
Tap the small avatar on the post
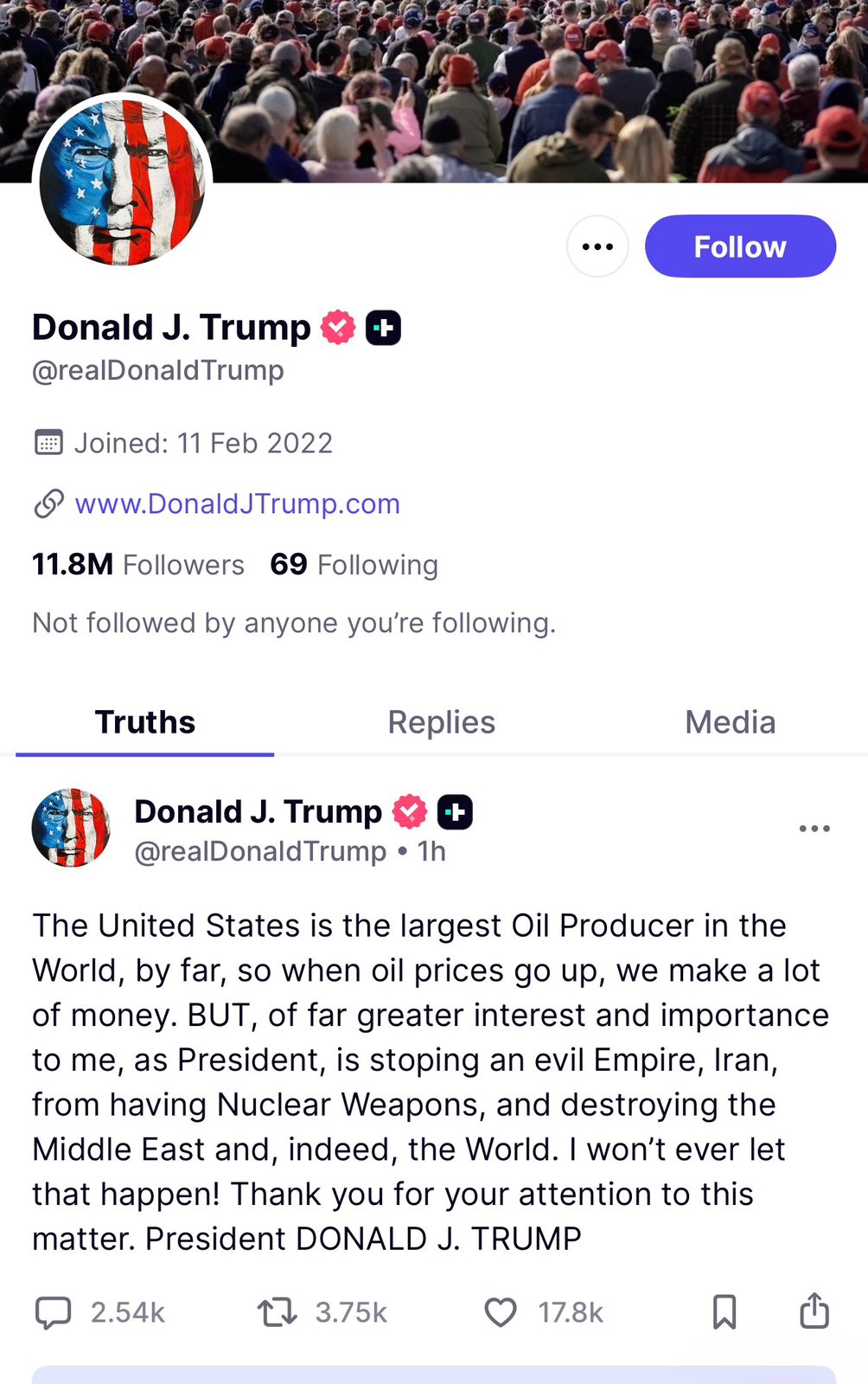coord(71,828)
